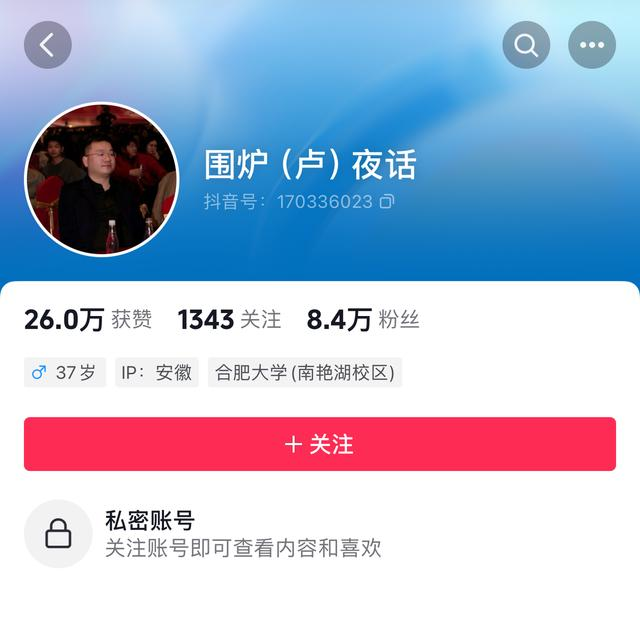The height and width of the screenshot is (630, 640).
Task: Open the 合肥大学 (南艳湖校区) tag
Action: point(305,373)
